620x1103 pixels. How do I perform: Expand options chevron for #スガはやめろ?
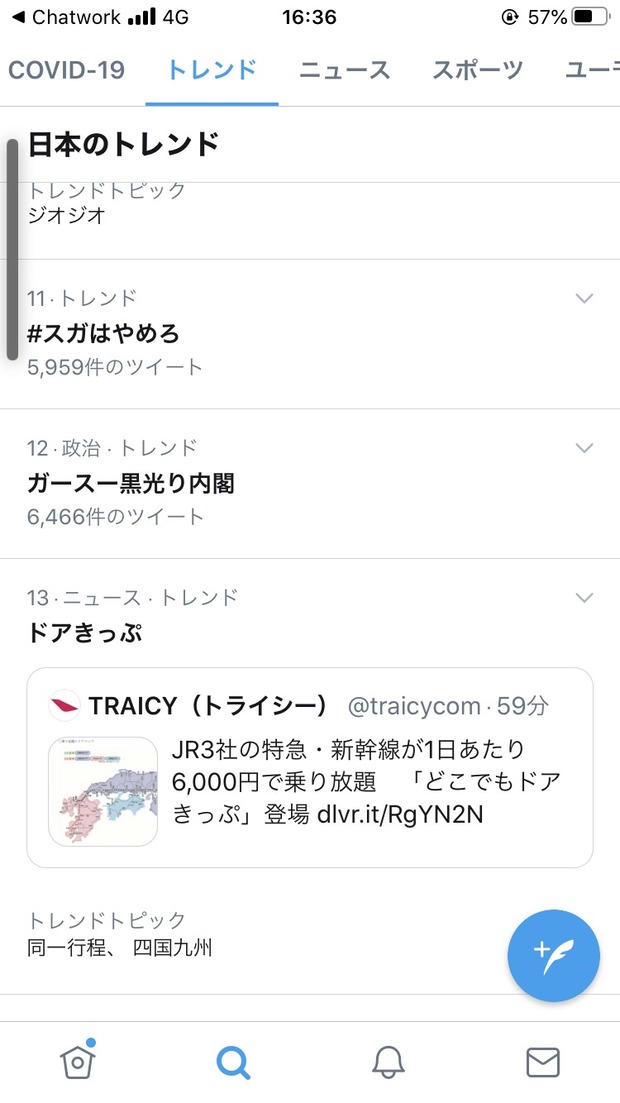[584, 298]
